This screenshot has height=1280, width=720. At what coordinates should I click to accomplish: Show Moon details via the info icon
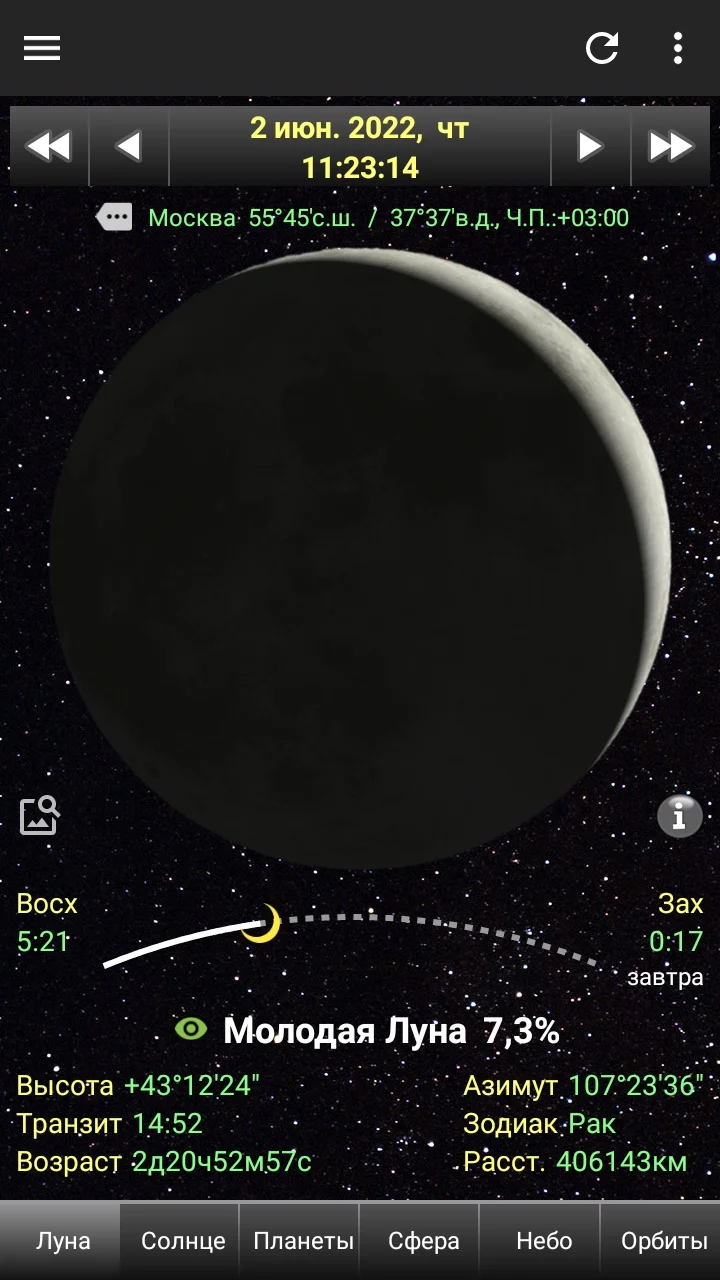point(679,817)
